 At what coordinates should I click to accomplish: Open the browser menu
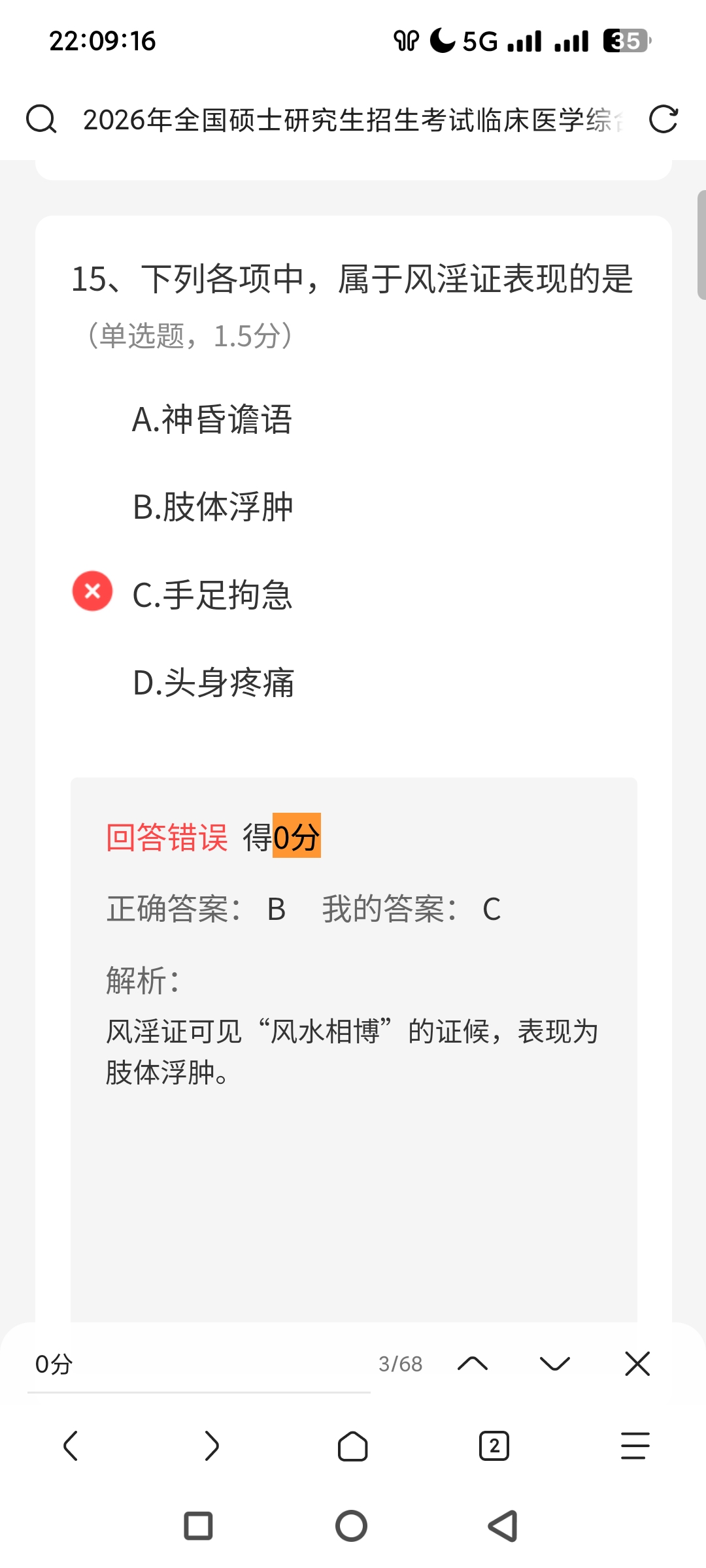click(635, 1445)
